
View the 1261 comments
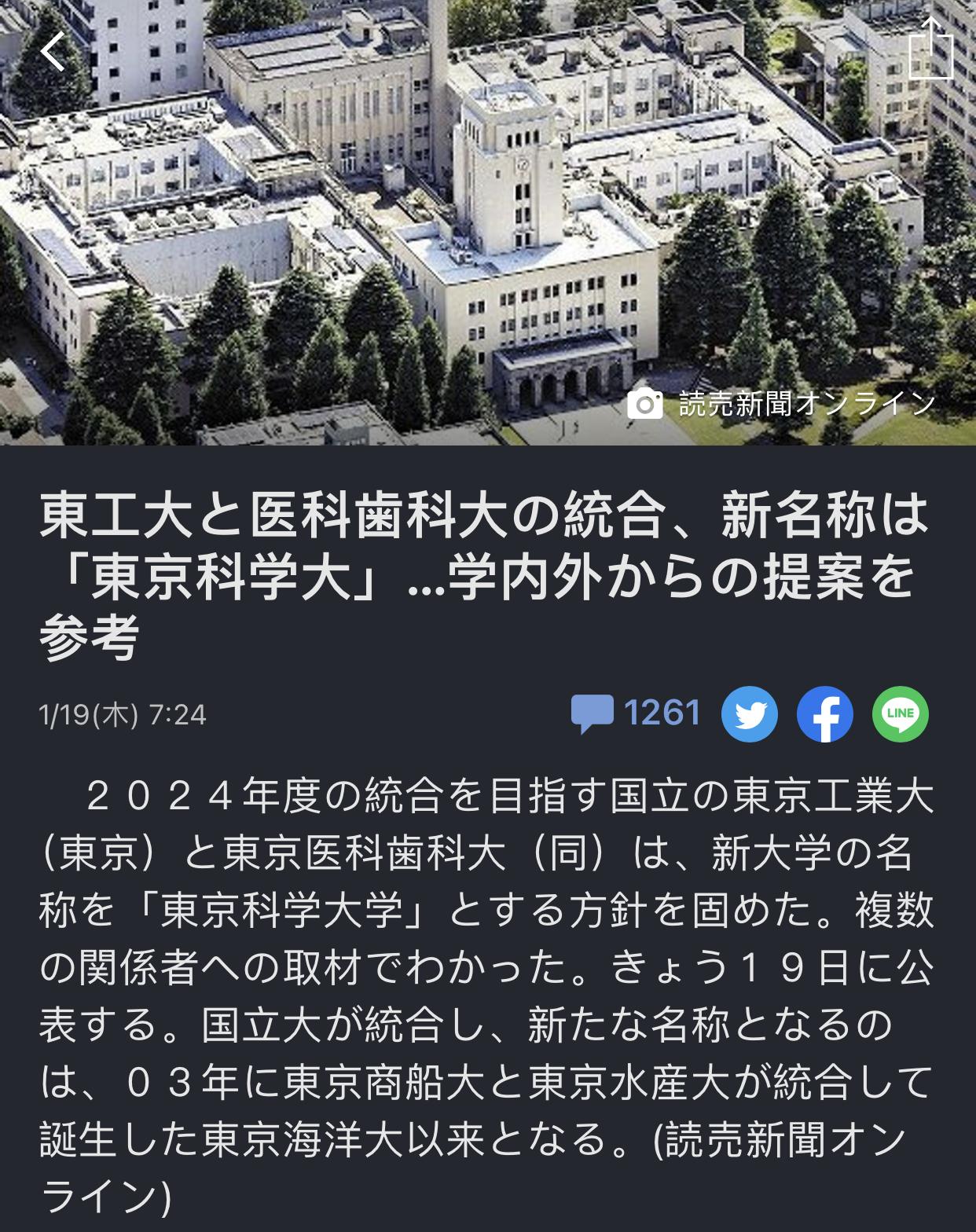636,713
